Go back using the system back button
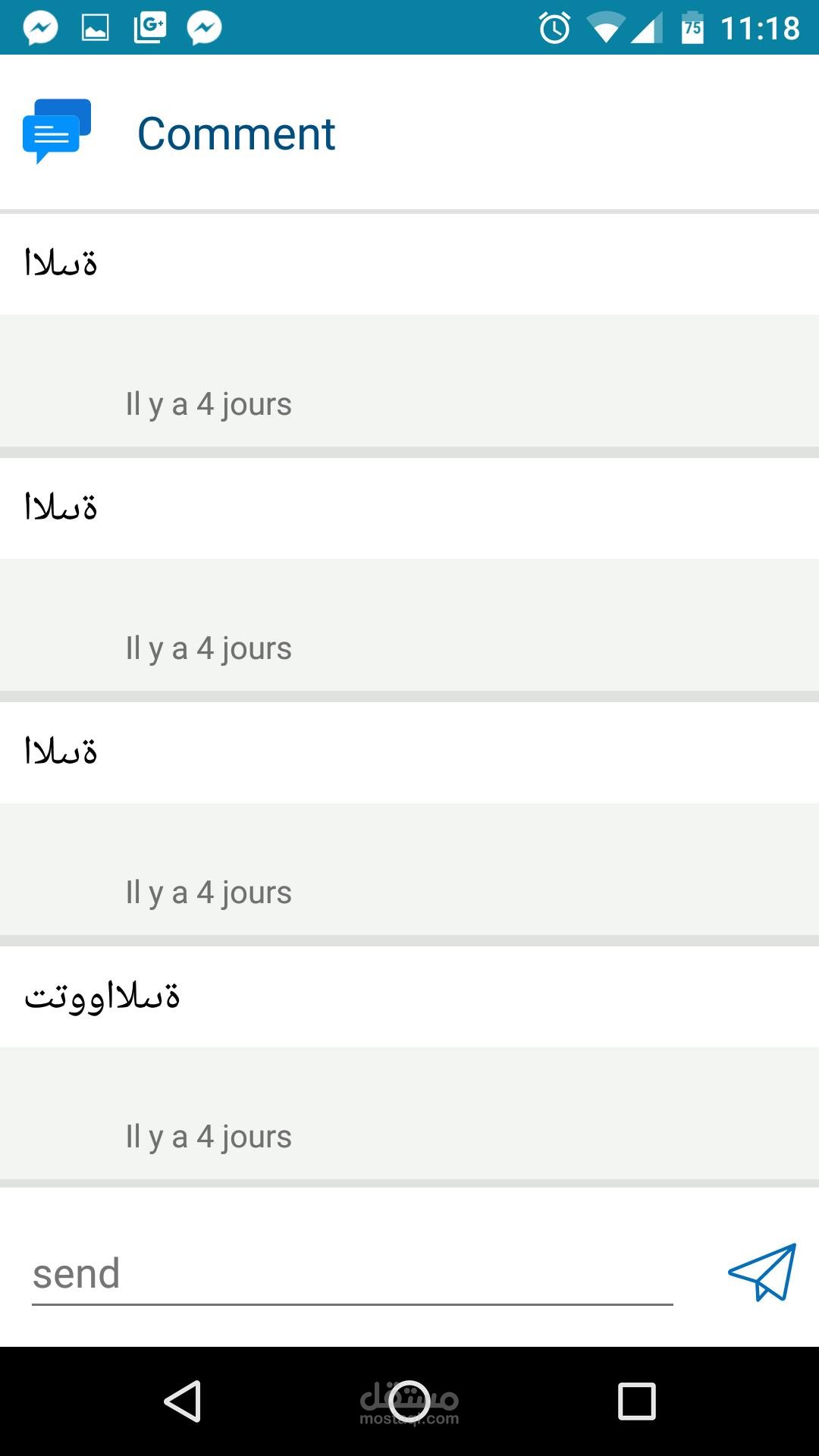819x1456 pixels. click(x=183, y=1401)
